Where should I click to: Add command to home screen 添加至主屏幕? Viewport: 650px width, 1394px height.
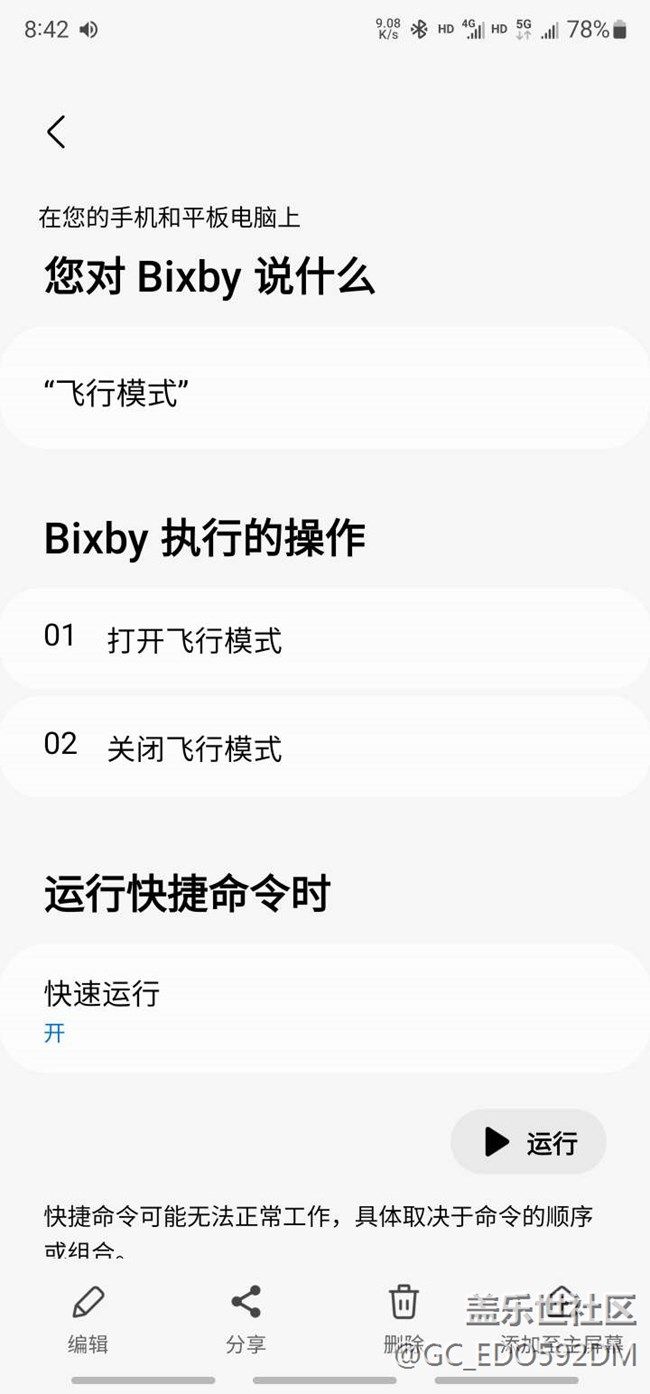(561, 1321)
